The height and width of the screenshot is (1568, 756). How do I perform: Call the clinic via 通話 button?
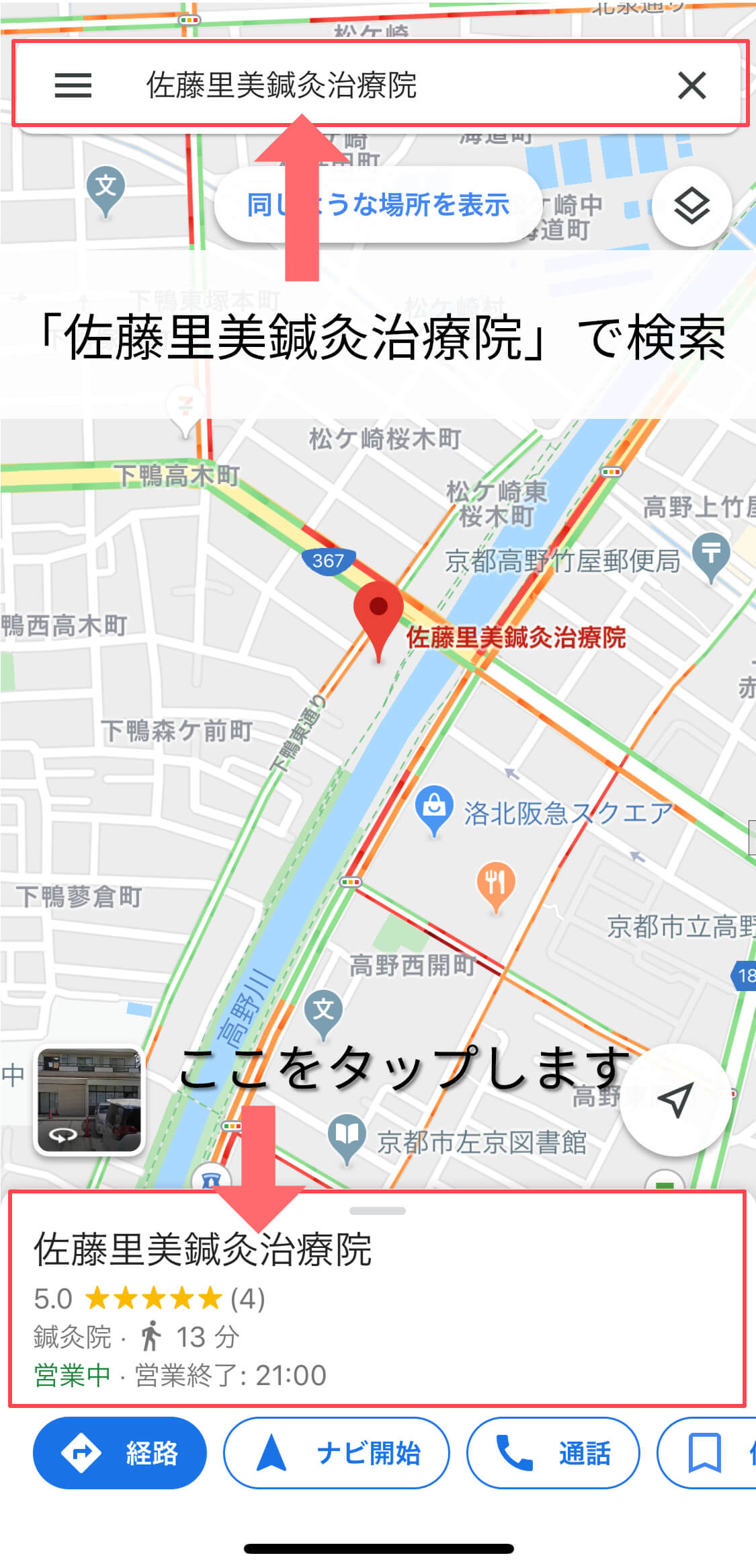tap(552, 1453)
